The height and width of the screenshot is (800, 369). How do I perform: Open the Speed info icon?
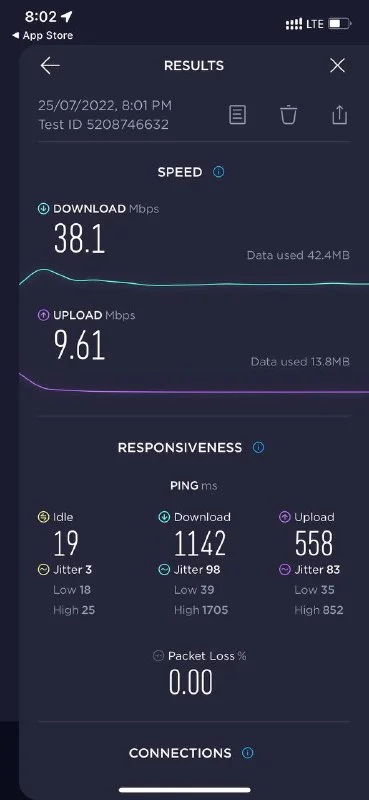(218, 172)
